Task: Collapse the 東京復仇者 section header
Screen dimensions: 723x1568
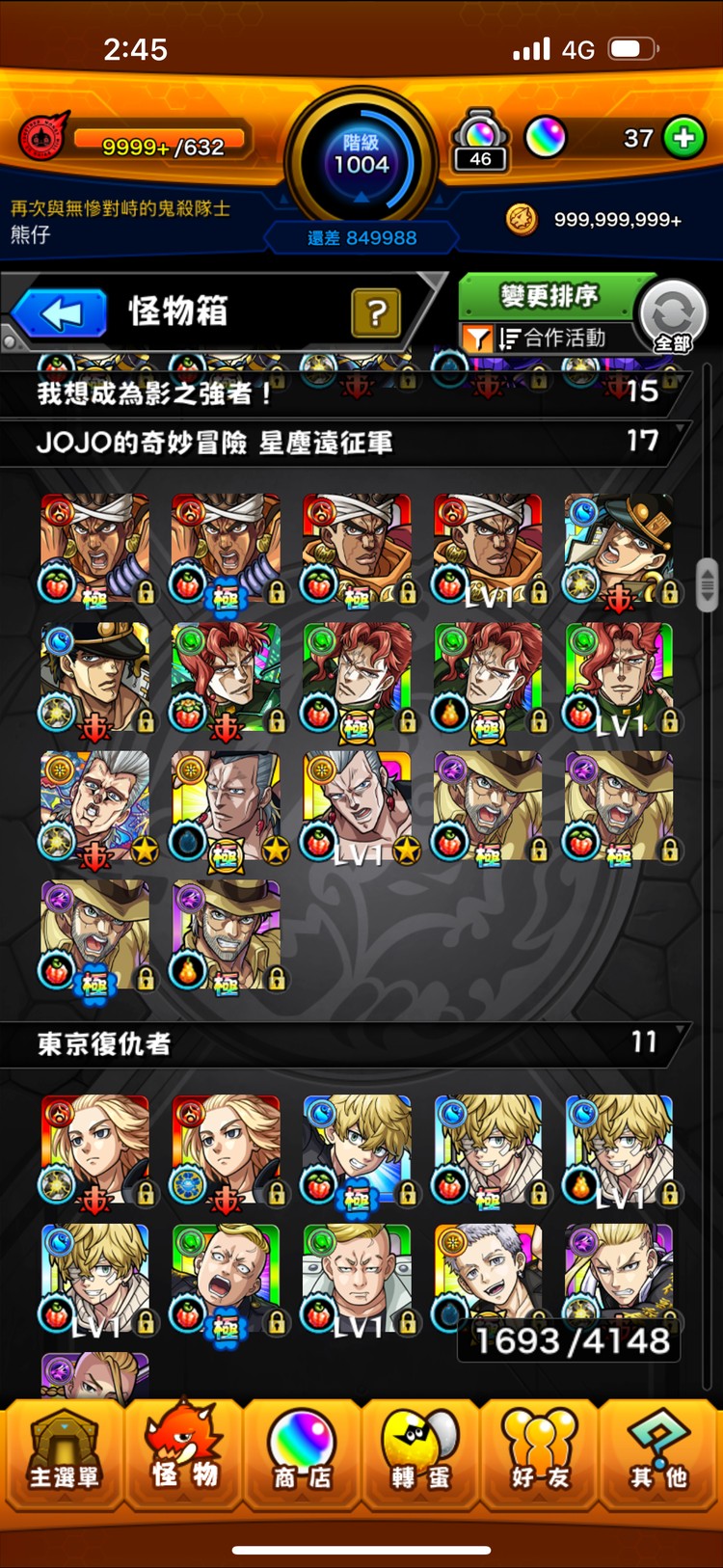Action: click(x=347, y=1043)
